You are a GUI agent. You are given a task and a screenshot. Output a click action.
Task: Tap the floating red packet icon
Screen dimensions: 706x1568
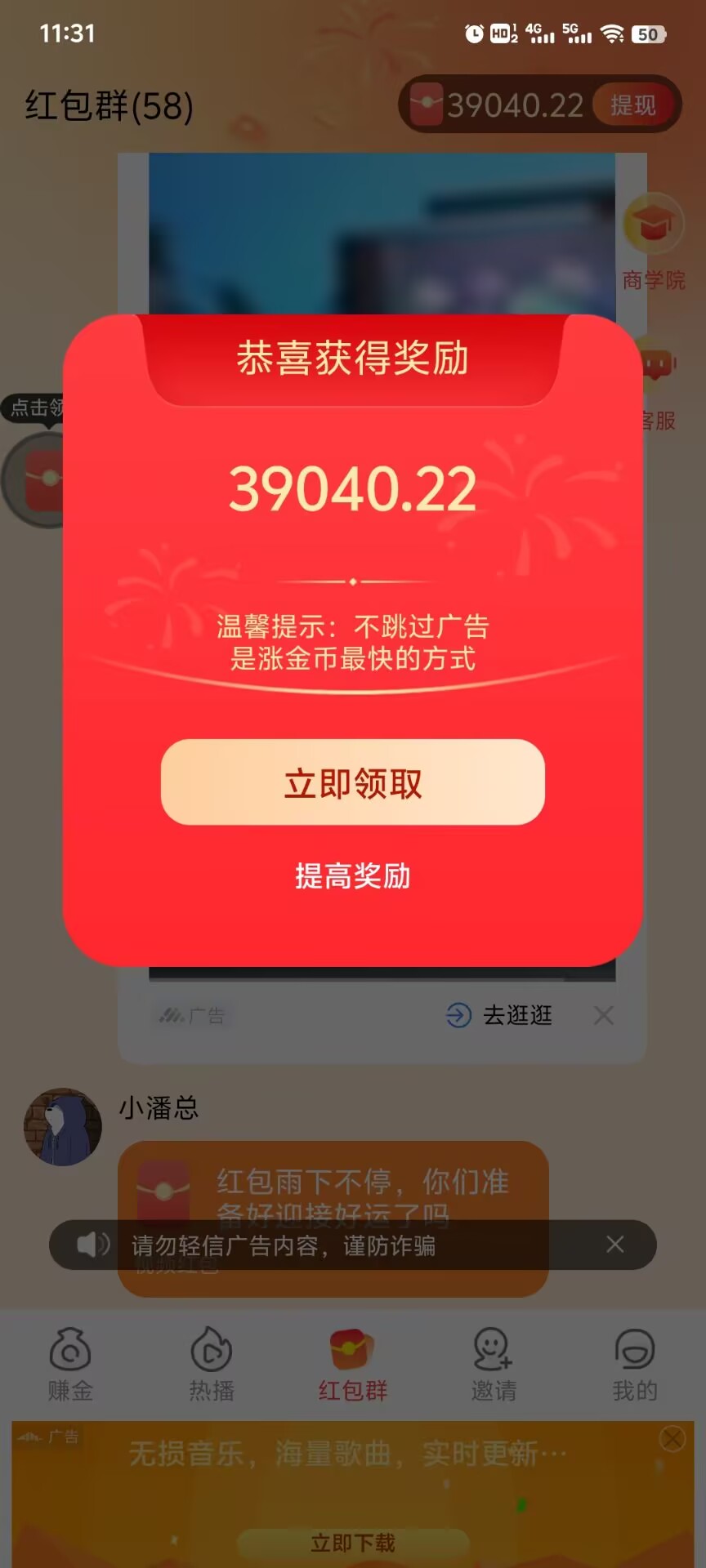(x=37, y=480)
